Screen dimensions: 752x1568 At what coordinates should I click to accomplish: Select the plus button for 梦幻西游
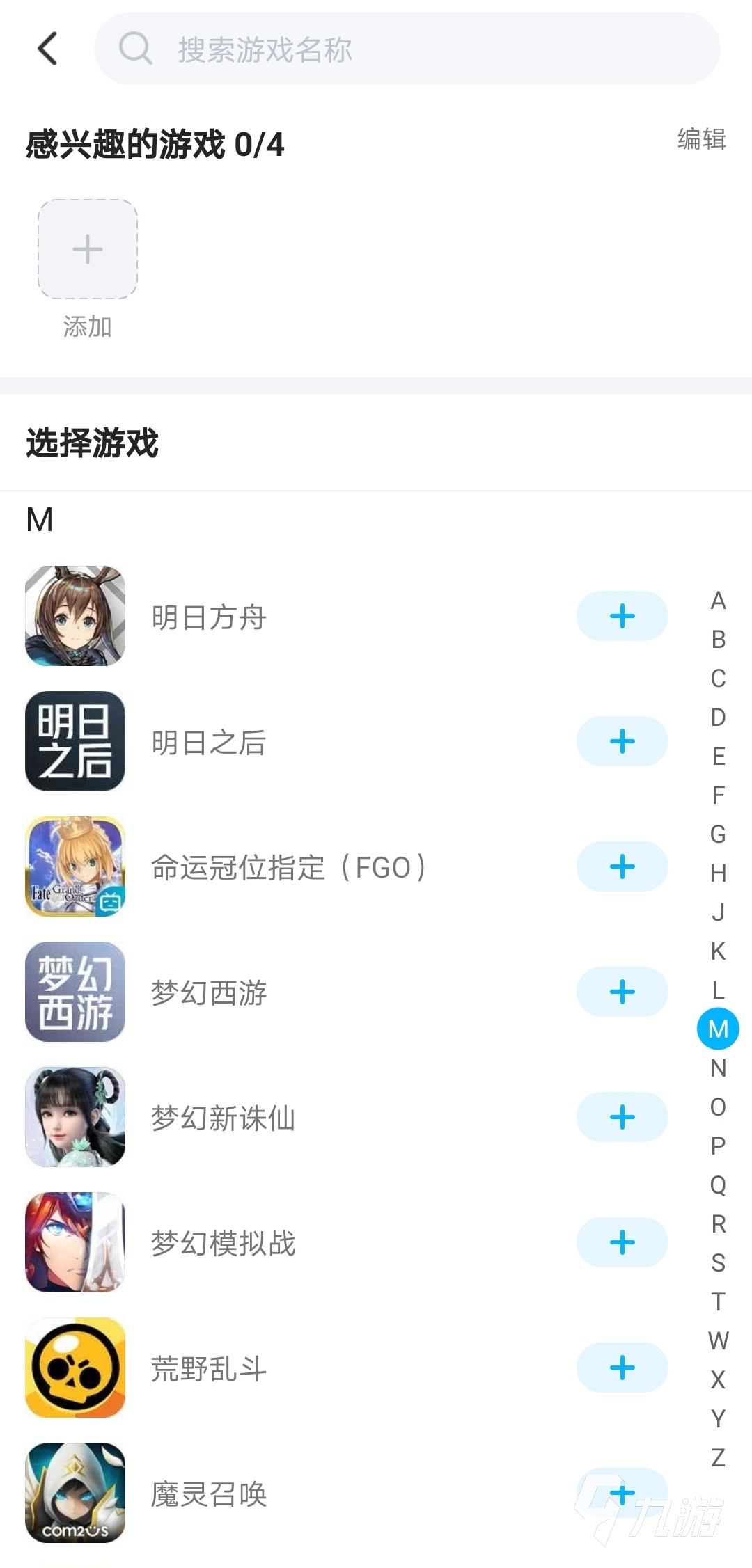click(622, 992)
